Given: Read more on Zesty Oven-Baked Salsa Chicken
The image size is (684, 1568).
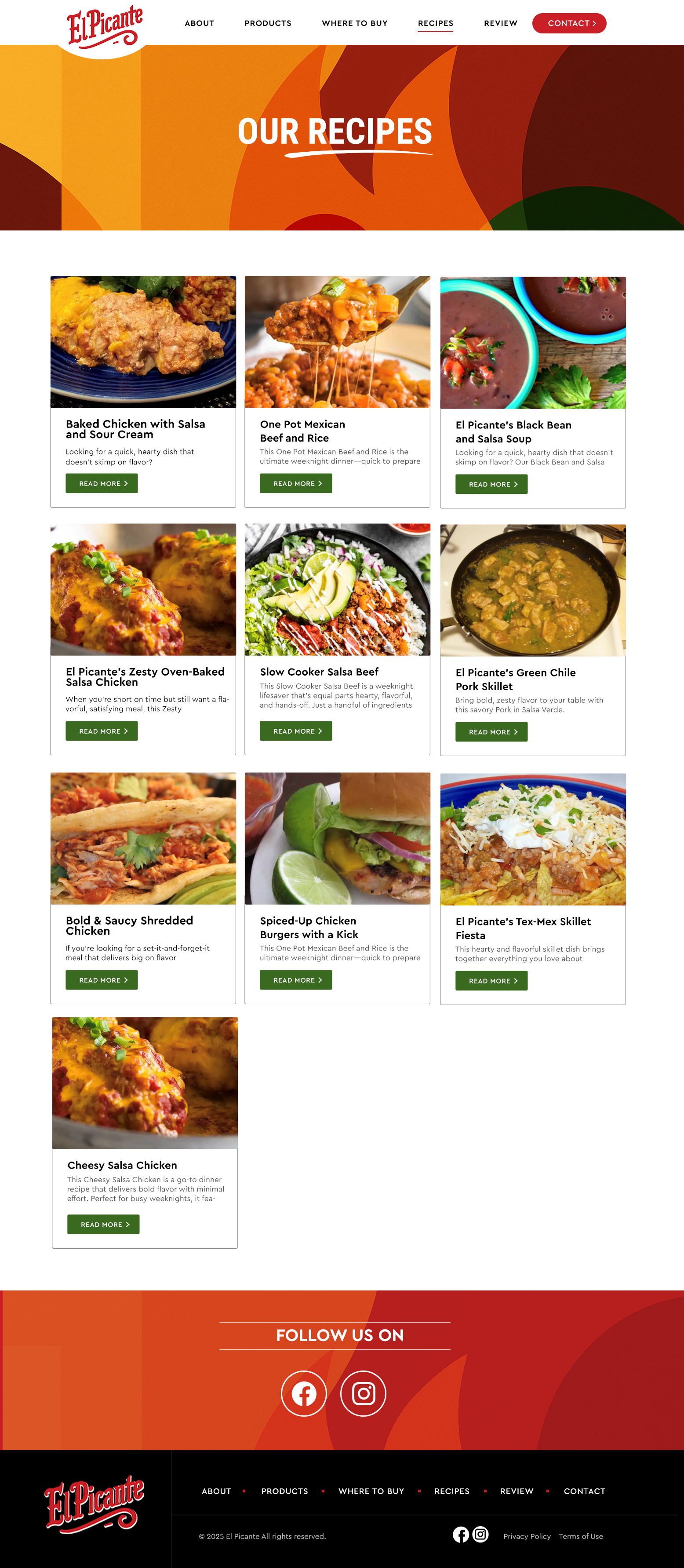Looking at the screenshot, I should (102, 731).
